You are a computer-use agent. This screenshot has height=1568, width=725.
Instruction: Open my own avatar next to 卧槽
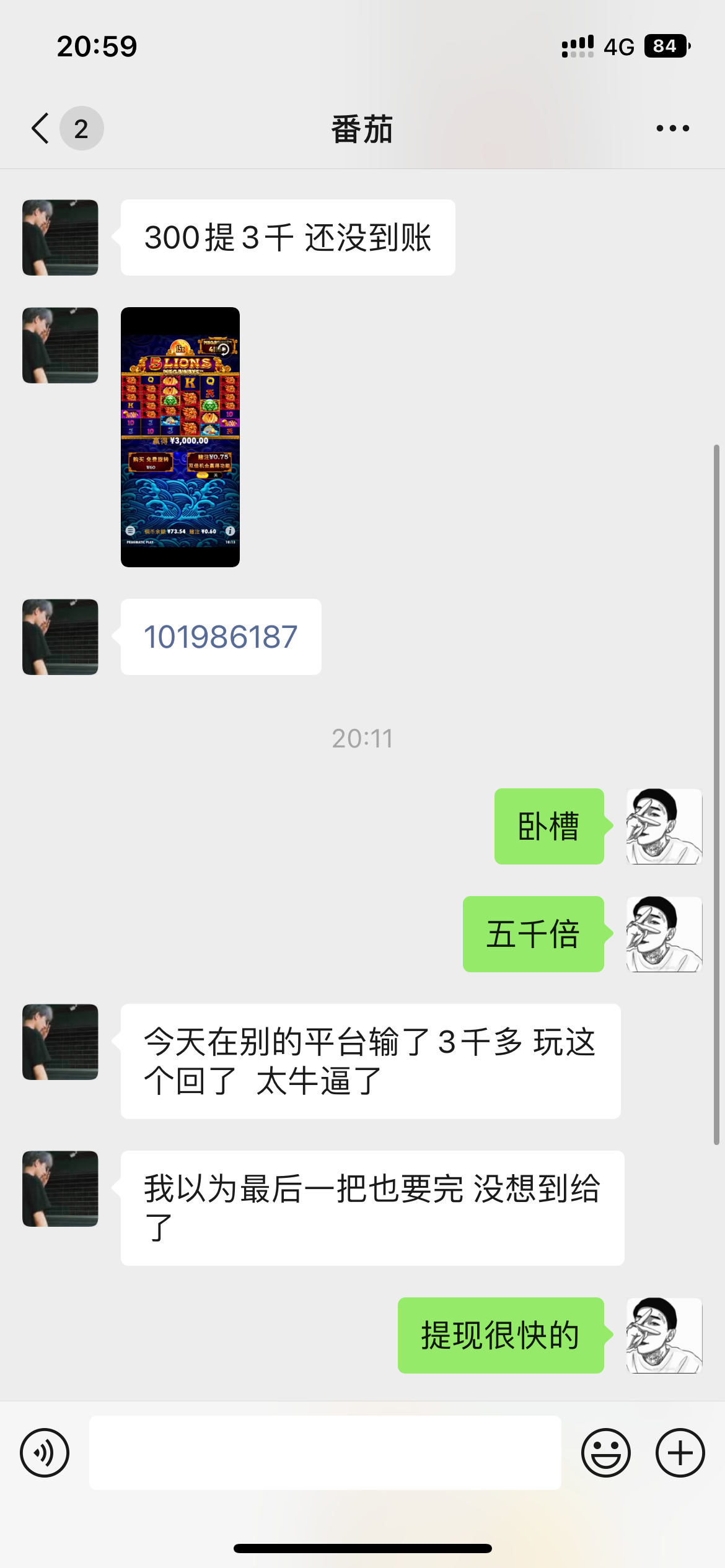pos(664,826)
